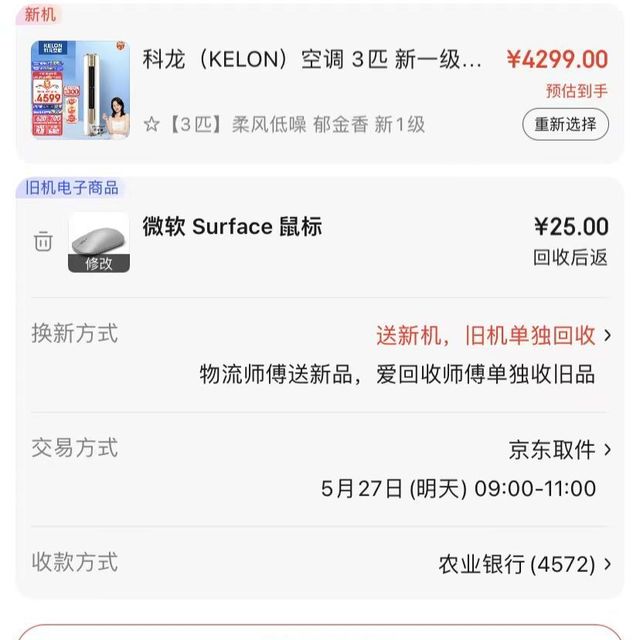The image size is (640, 640).
Task: Delete the 微软 Surface 鼠标 trade-in item
Action: click(x=43, y=242)
